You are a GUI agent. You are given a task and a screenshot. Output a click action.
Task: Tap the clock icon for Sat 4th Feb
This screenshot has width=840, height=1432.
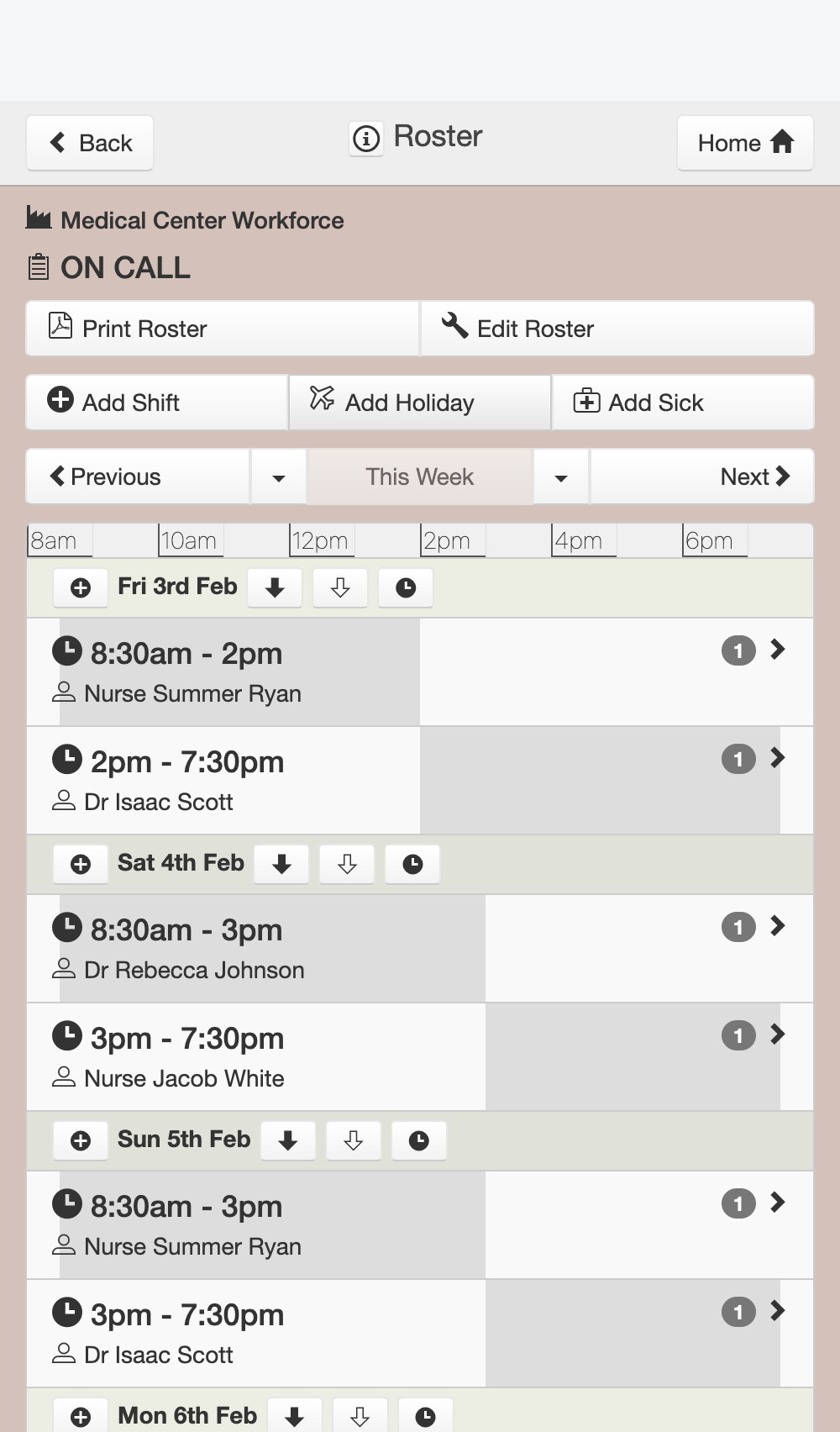pos(412,864)
